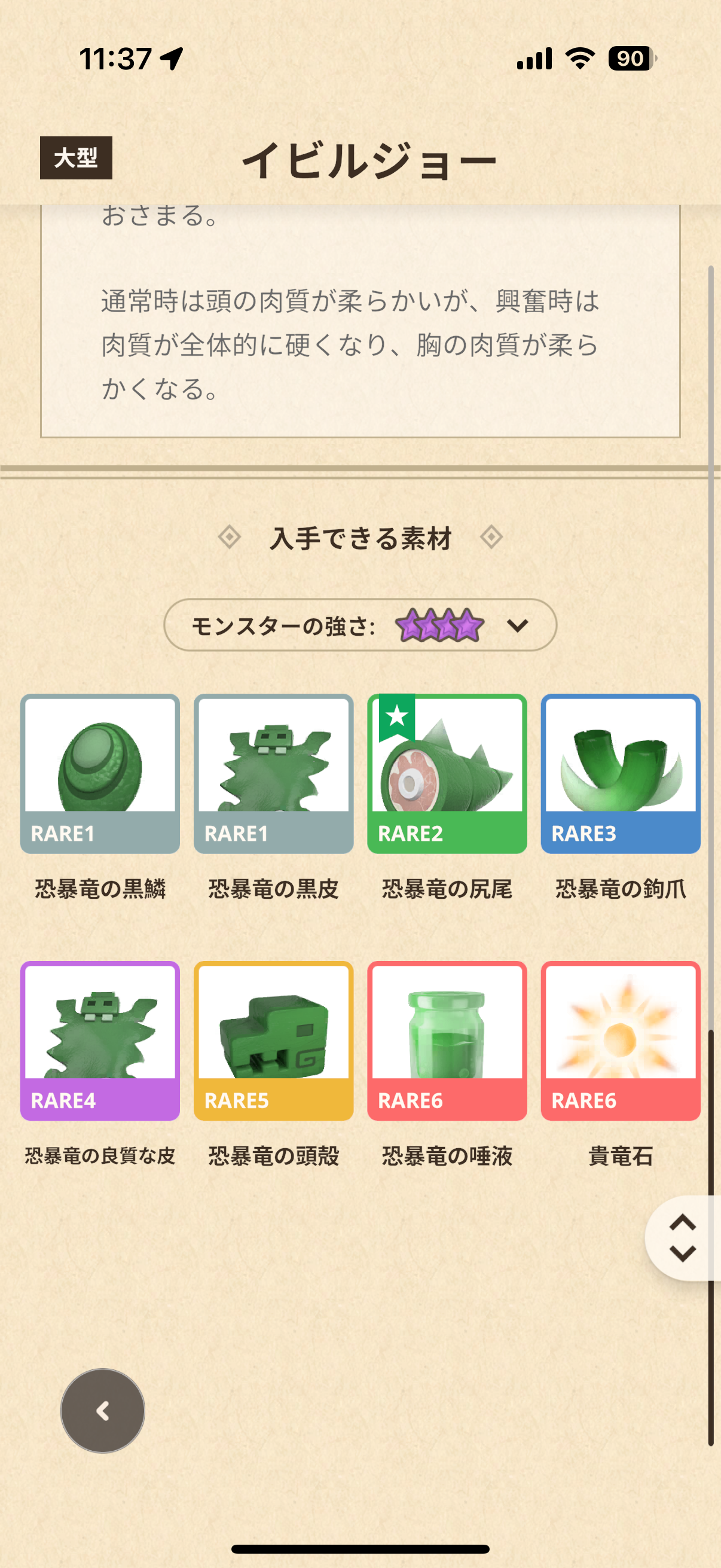721x1568 pixels.
Task: Tap the up-down arrows floating button
Action: (x=683, y=1238)
